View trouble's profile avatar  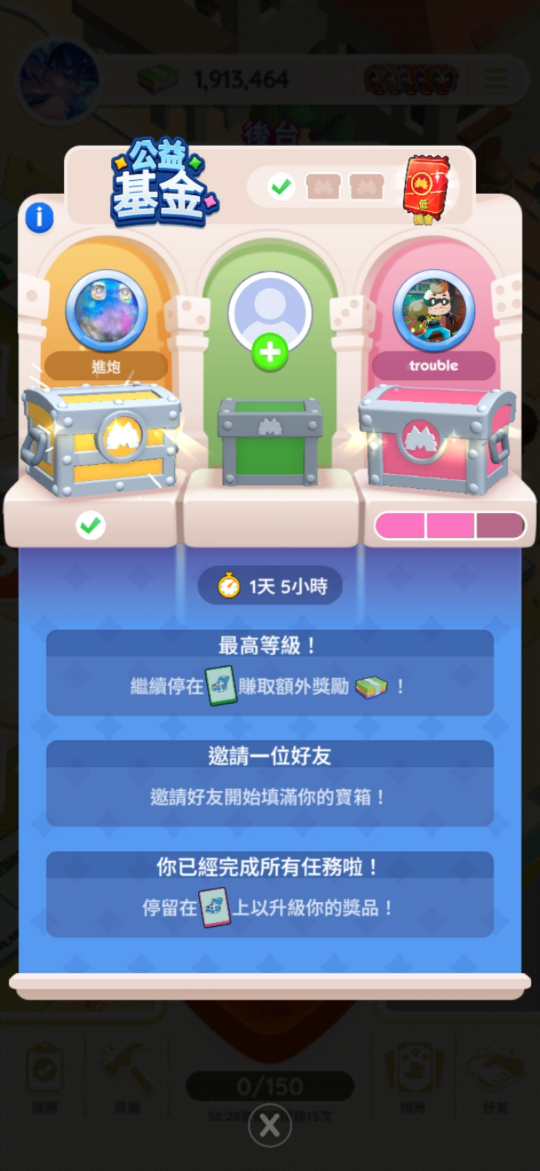pos(434,310)
